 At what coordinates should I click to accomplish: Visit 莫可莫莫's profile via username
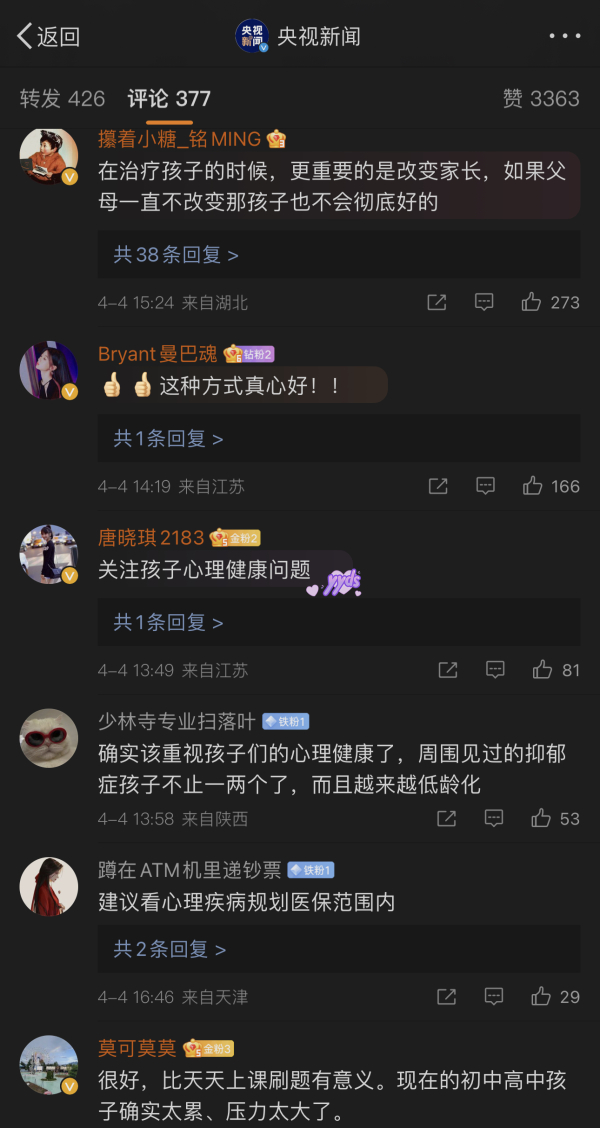point(137,1048)
